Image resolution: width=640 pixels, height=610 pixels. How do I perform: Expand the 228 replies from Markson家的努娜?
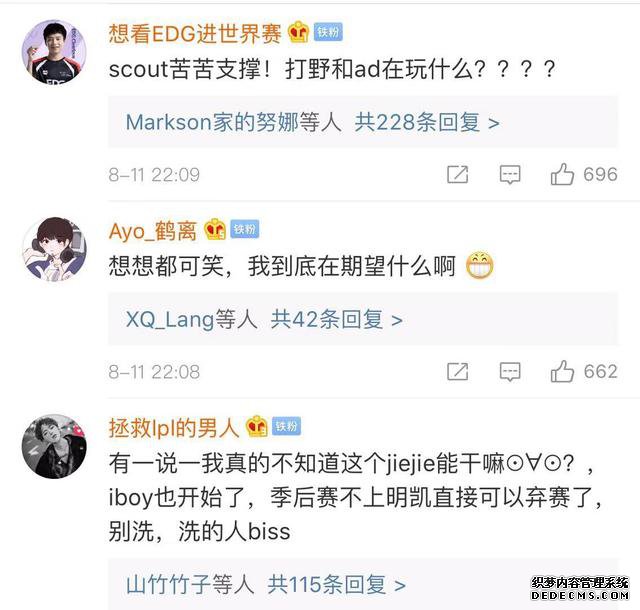pos(312,123)
